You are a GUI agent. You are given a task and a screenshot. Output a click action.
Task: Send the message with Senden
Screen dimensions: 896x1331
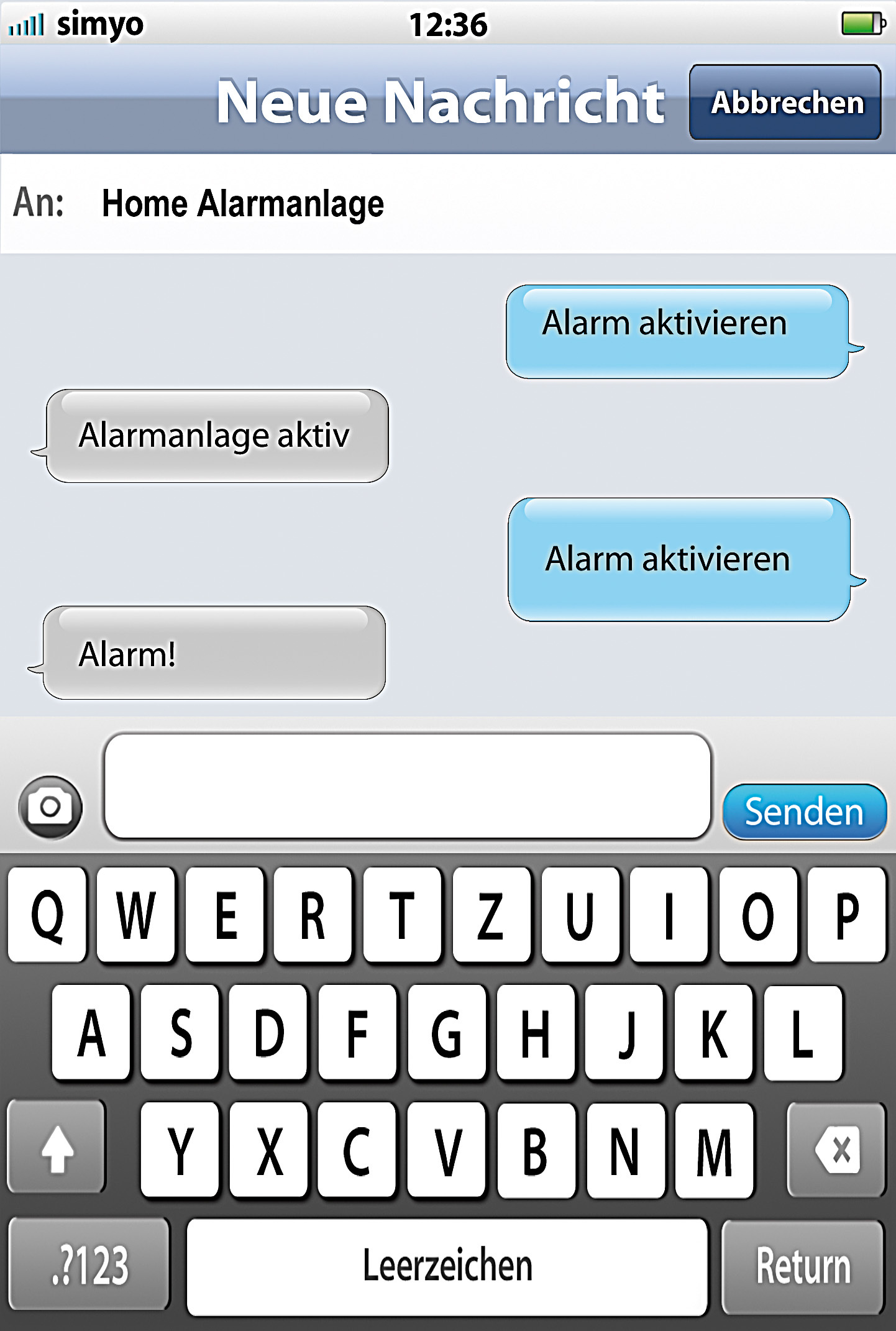point(804,812)
